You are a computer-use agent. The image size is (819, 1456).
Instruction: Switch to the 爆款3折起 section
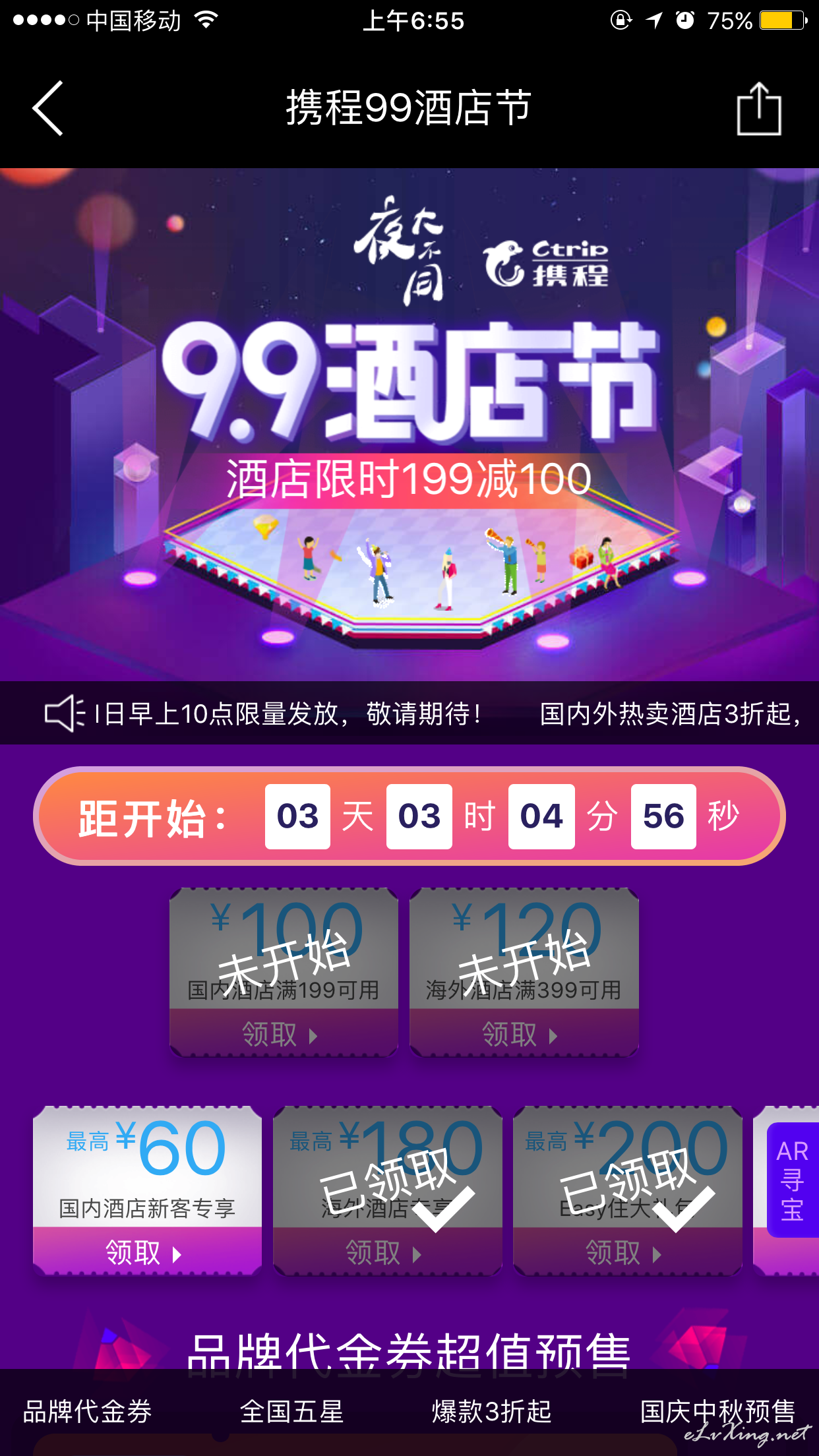click(491, 1411)
